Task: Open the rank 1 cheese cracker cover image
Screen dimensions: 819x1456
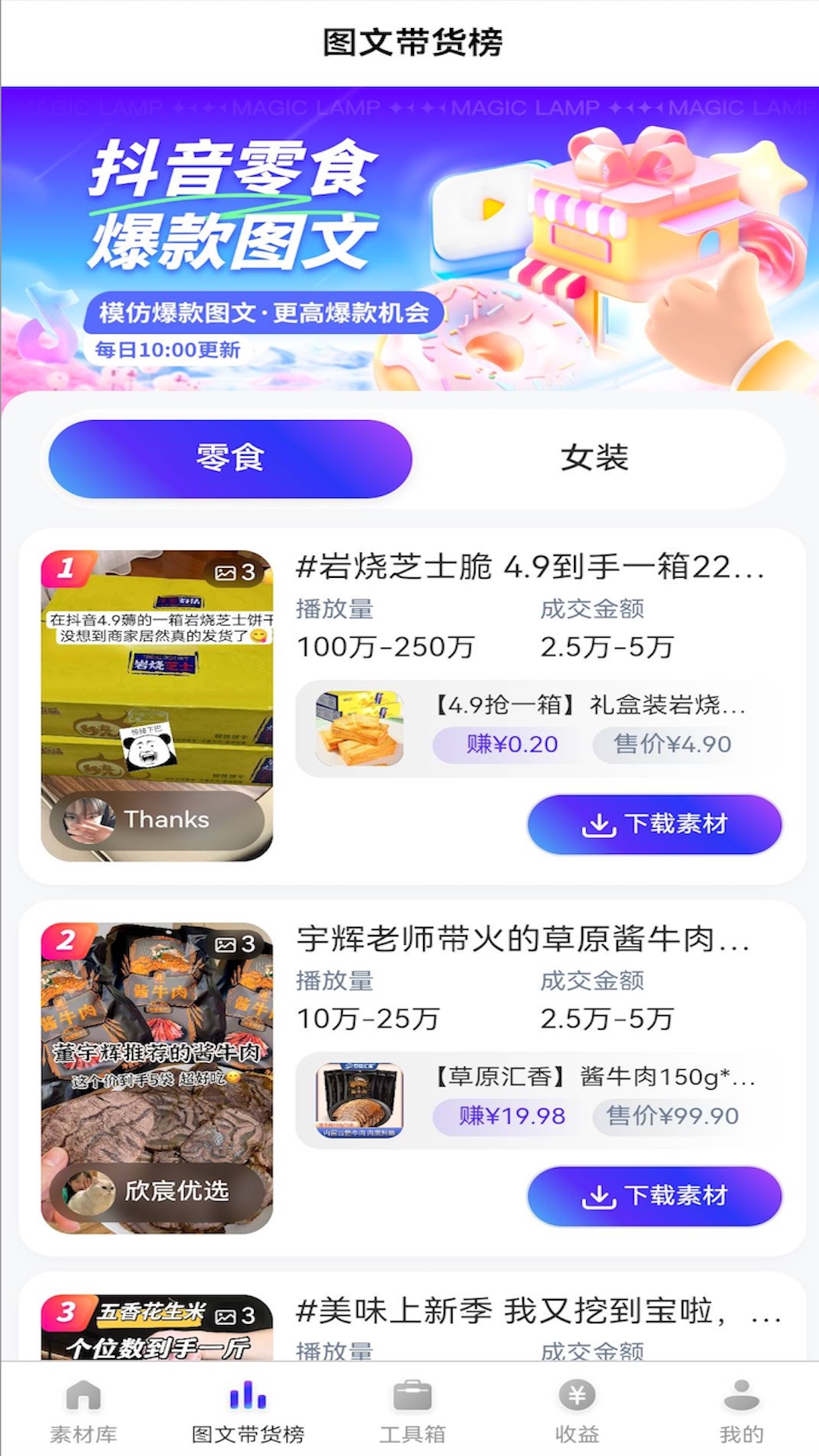Action: (155, 705)
